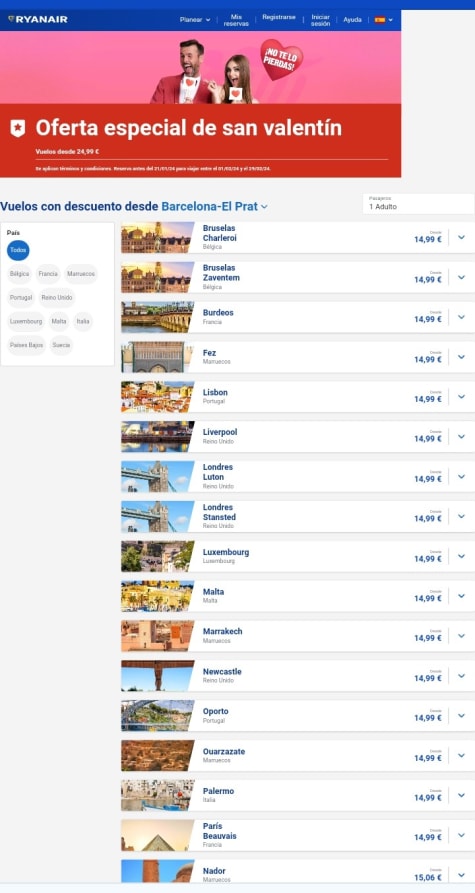Open the Liverpool destination row

[x=298, y=437]
